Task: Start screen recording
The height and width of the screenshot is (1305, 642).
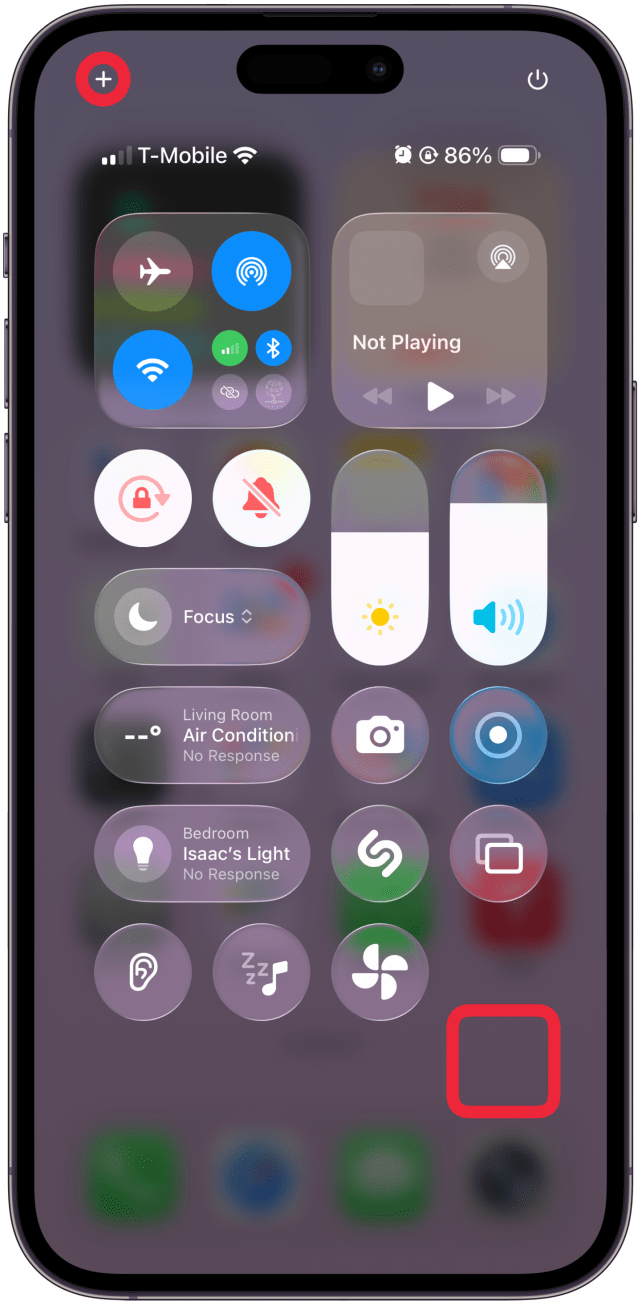Action: (x=498, y=735)
